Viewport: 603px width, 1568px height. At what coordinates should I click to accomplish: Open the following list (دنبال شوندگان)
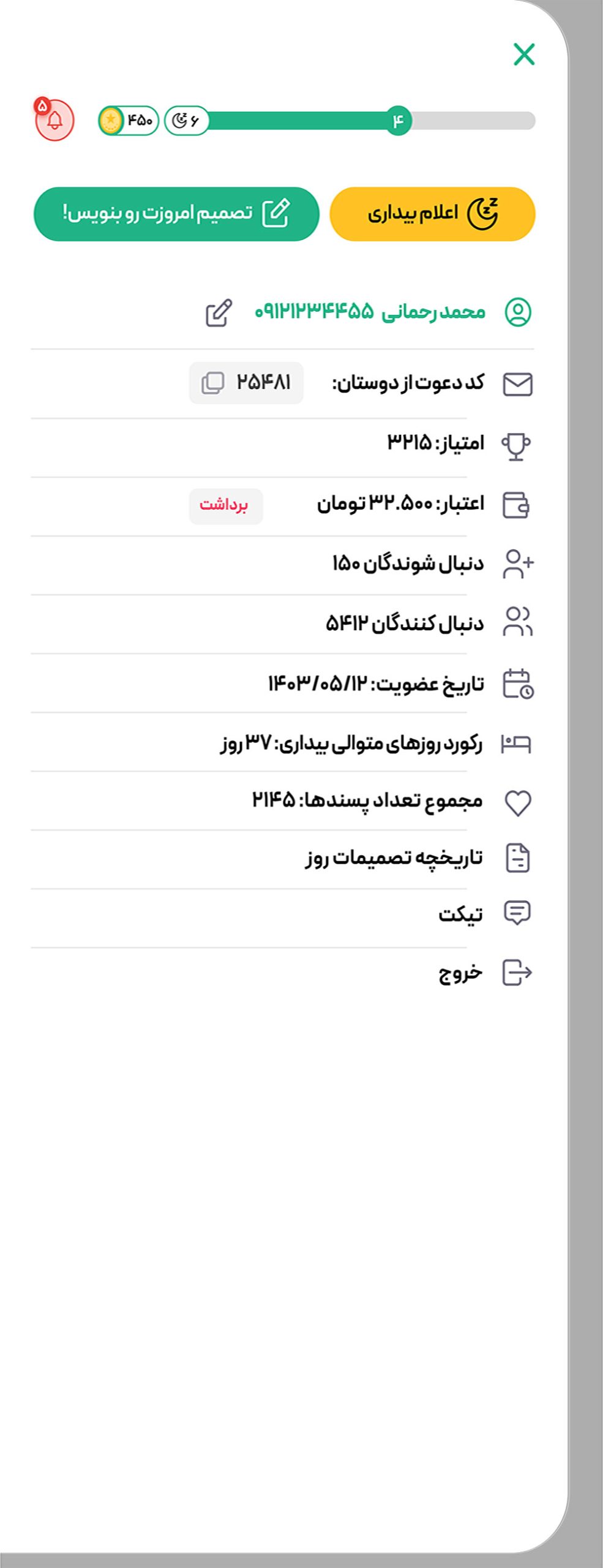click(x=407, y=563)
